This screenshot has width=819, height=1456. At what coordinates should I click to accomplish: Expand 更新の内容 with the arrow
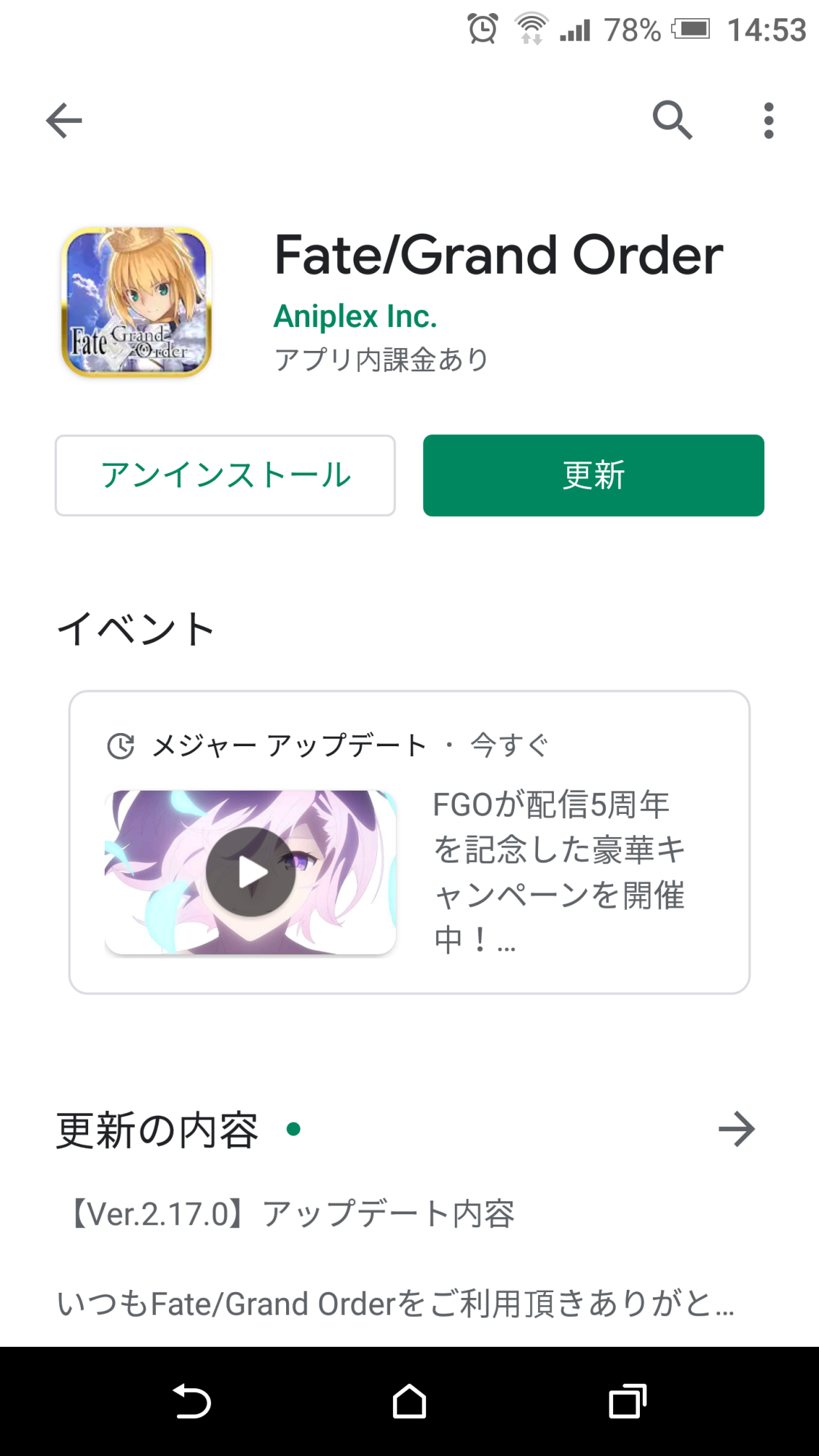pyautogui.click(x=736, y=1129)
